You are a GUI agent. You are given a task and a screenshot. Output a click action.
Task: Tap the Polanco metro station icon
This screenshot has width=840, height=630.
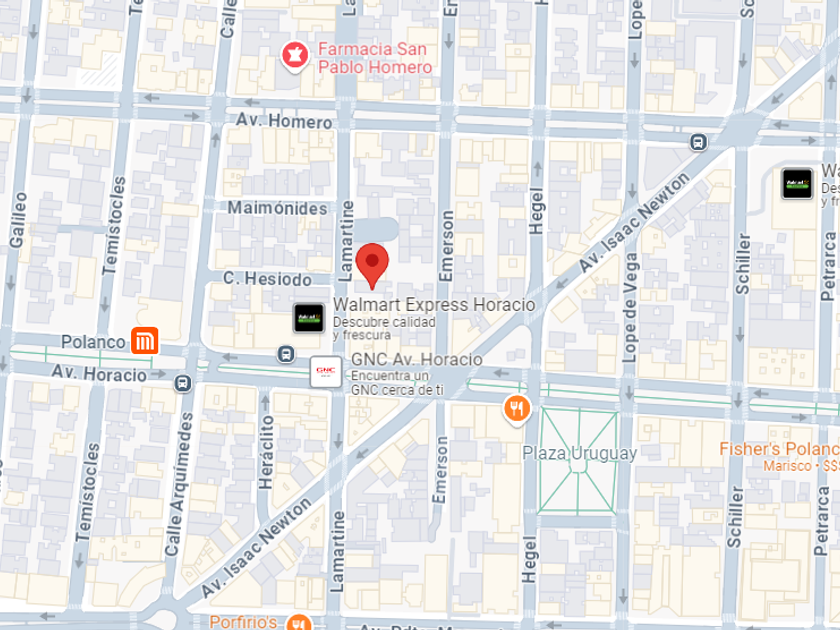point(145,341)
